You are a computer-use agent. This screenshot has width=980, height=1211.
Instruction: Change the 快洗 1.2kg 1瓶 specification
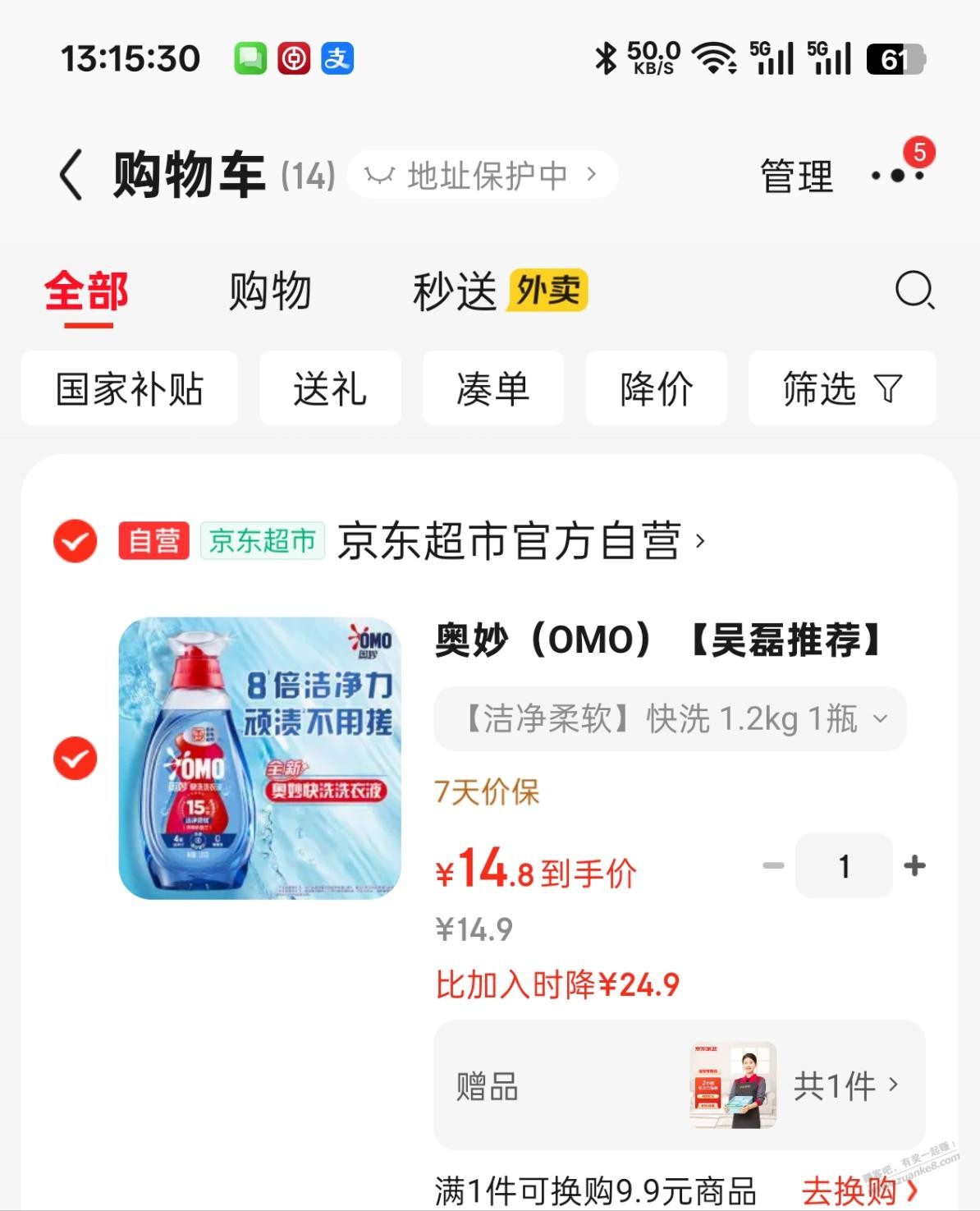pyautogui.click(x=670, y=719)
